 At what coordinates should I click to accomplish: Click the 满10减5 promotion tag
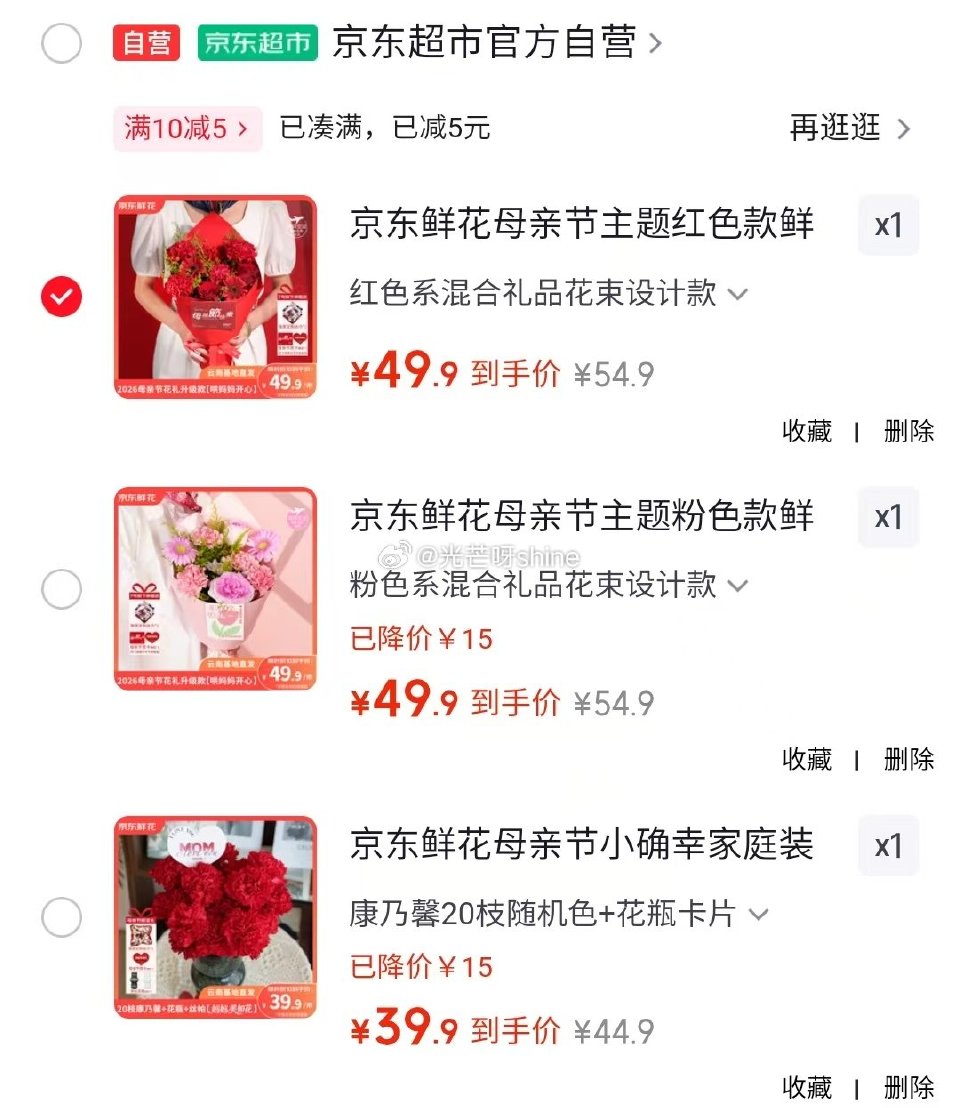(x=186, y=129)
